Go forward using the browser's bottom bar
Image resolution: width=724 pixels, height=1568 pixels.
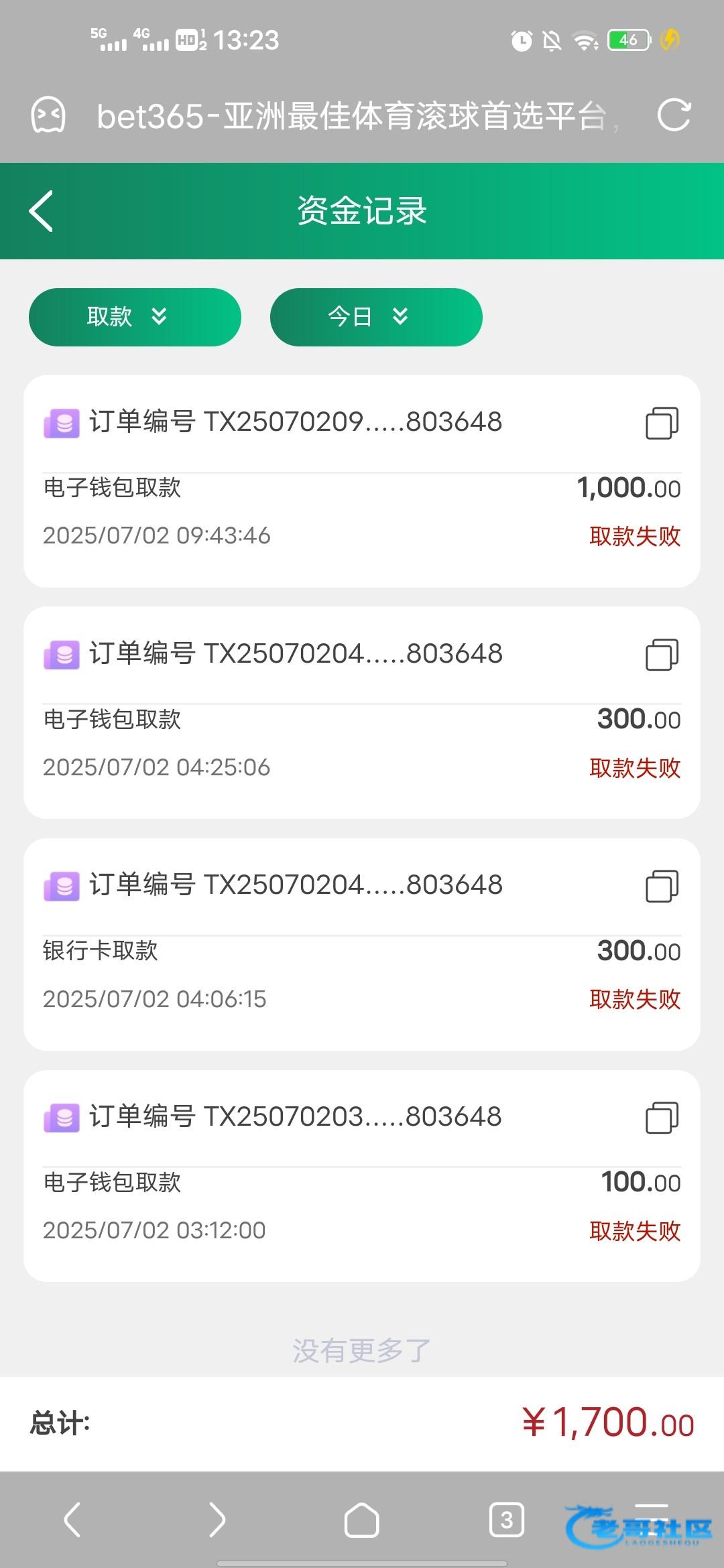click(217, 1519)
